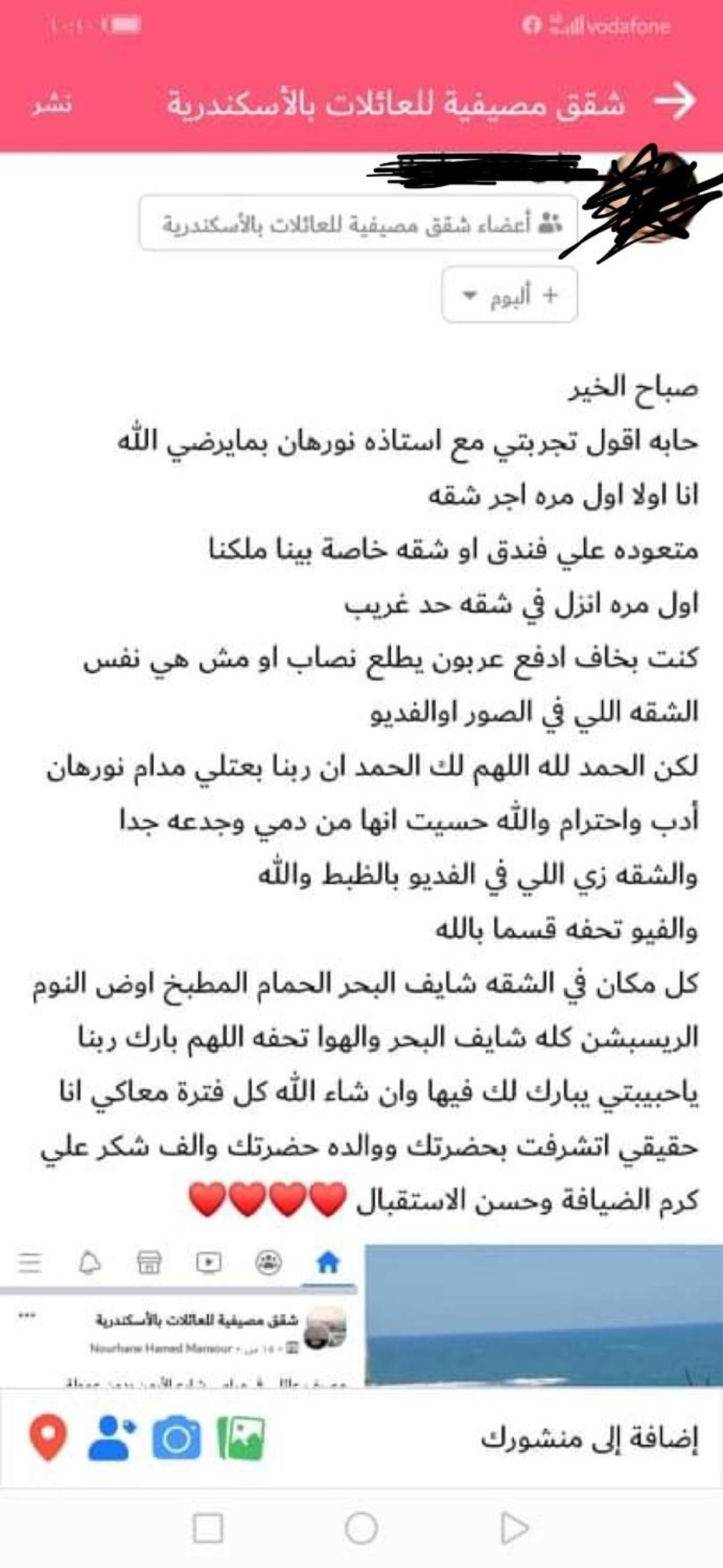Open recent apps with the square button
This screenshot has width=723, height=1568.
point(208,1528)
